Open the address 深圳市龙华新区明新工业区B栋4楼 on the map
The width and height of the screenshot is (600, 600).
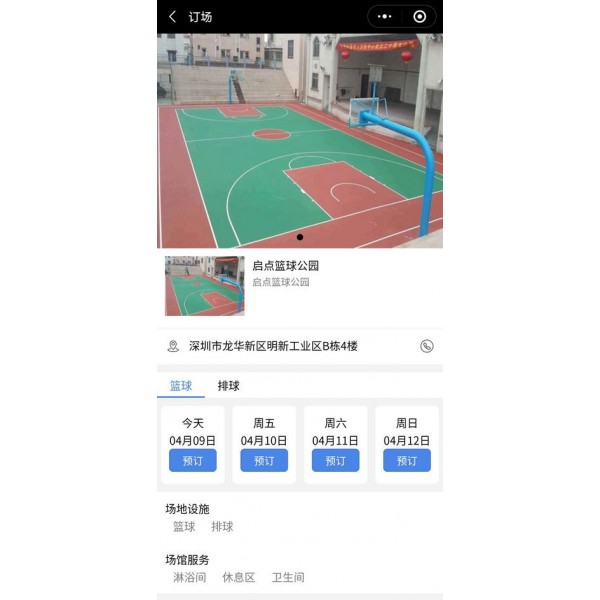[x=272, y=346]
